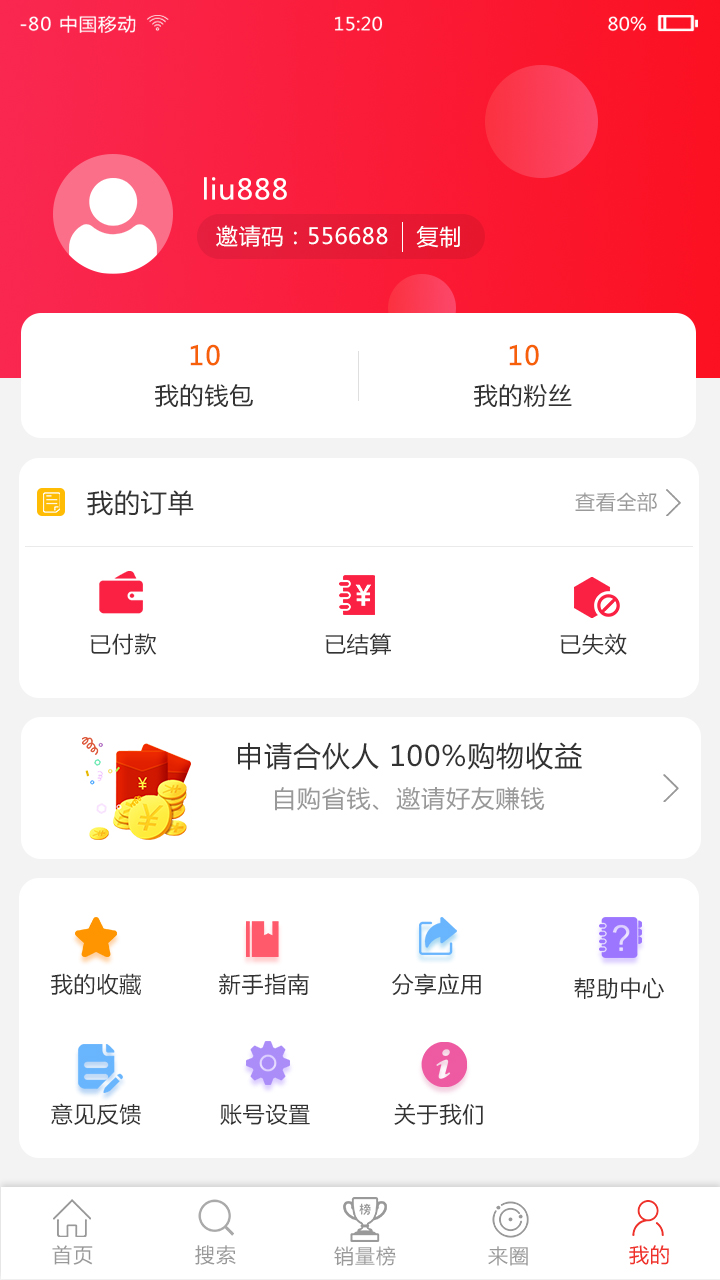Open 我的钱包 wallet
The height and width of the screenshot is (1280, 720).
[204, 376]
